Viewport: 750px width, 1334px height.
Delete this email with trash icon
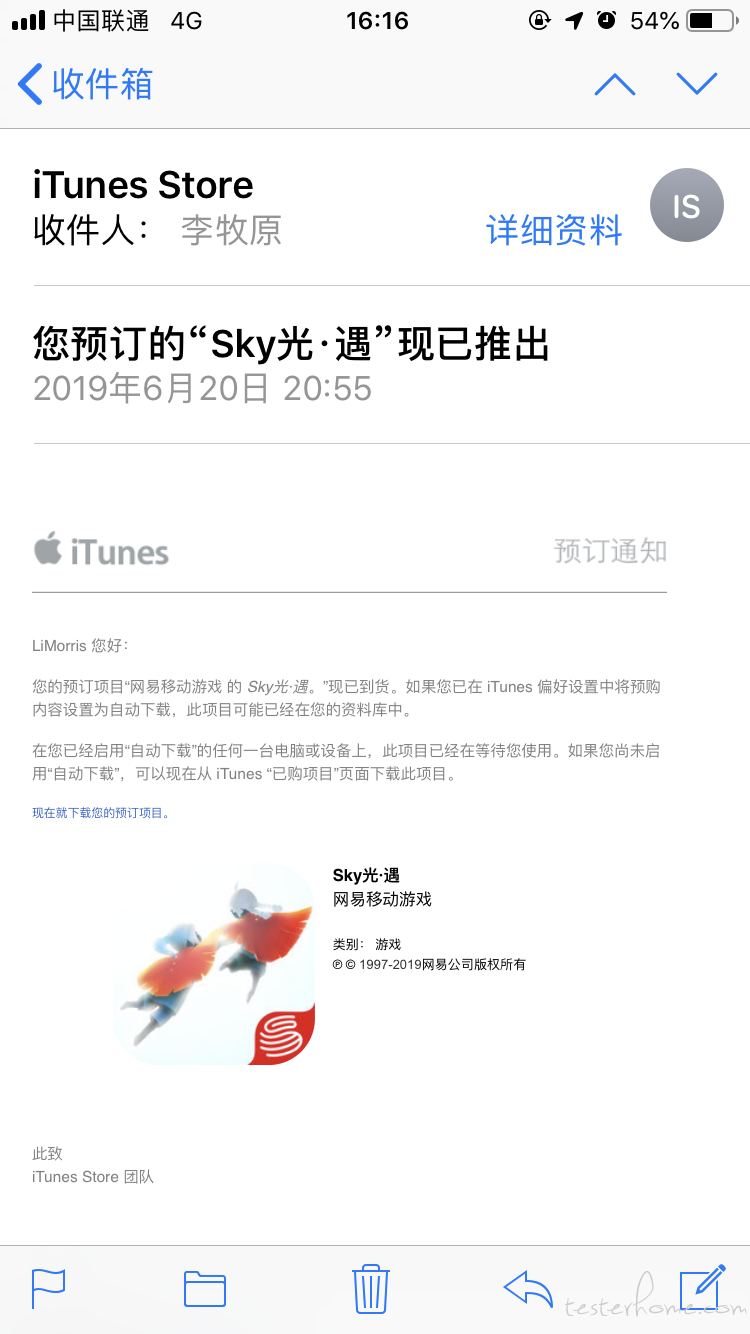pos(370,1288)
